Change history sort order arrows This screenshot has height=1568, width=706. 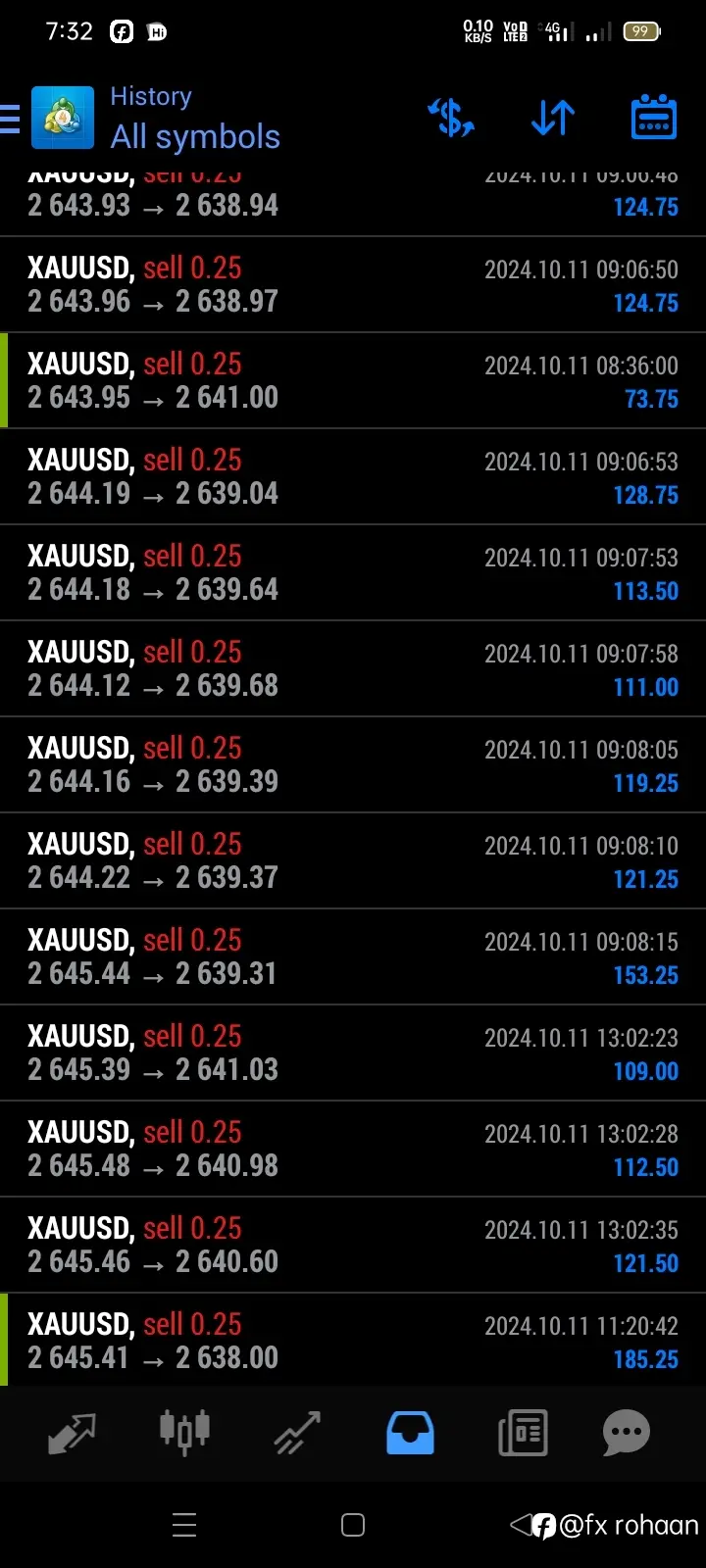pos(553,119)
